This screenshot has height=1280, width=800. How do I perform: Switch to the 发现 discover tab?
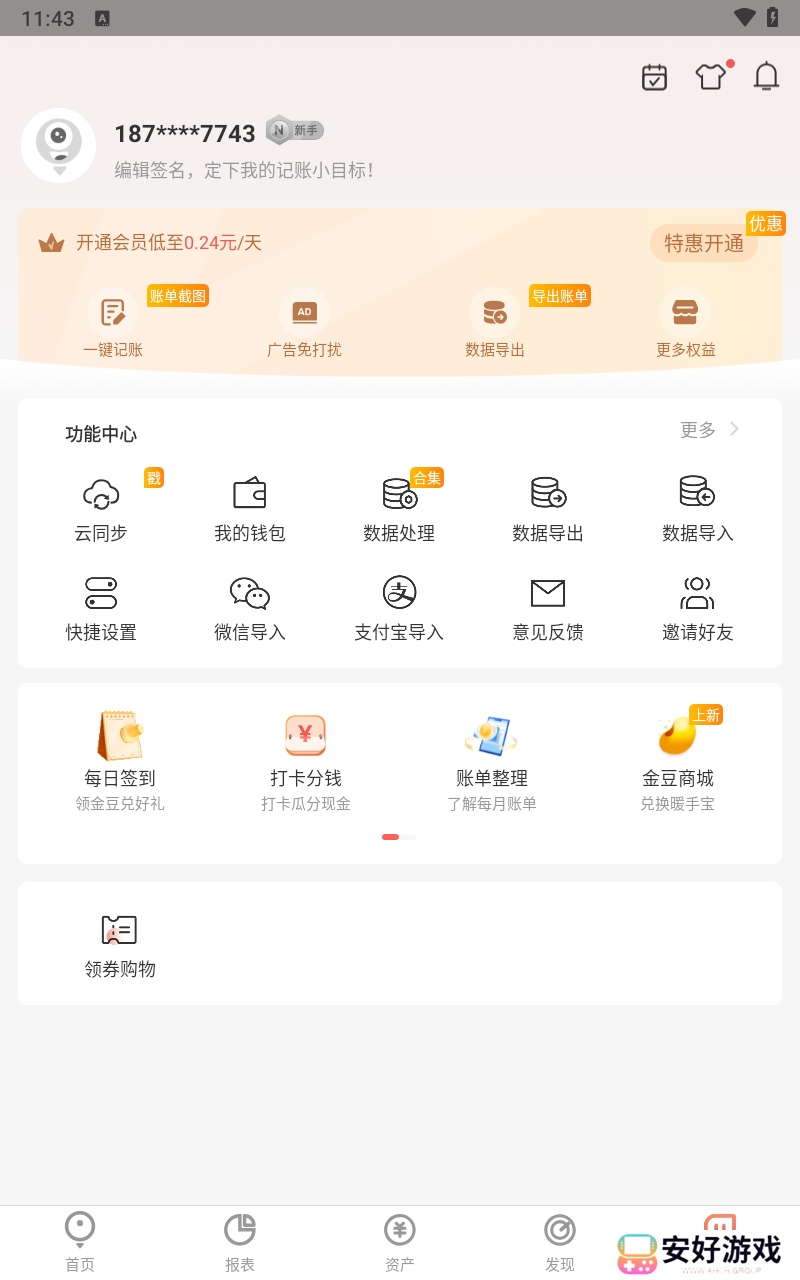(560, 1240)
